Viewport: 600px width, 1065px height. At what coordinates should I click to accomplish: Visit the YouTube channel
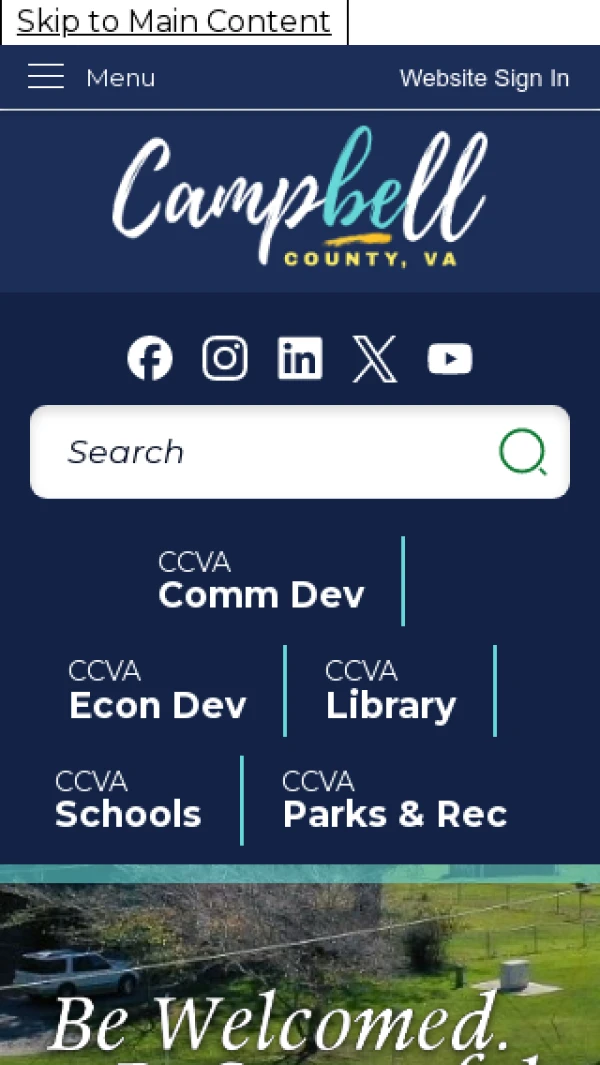[x=450, y=358]
